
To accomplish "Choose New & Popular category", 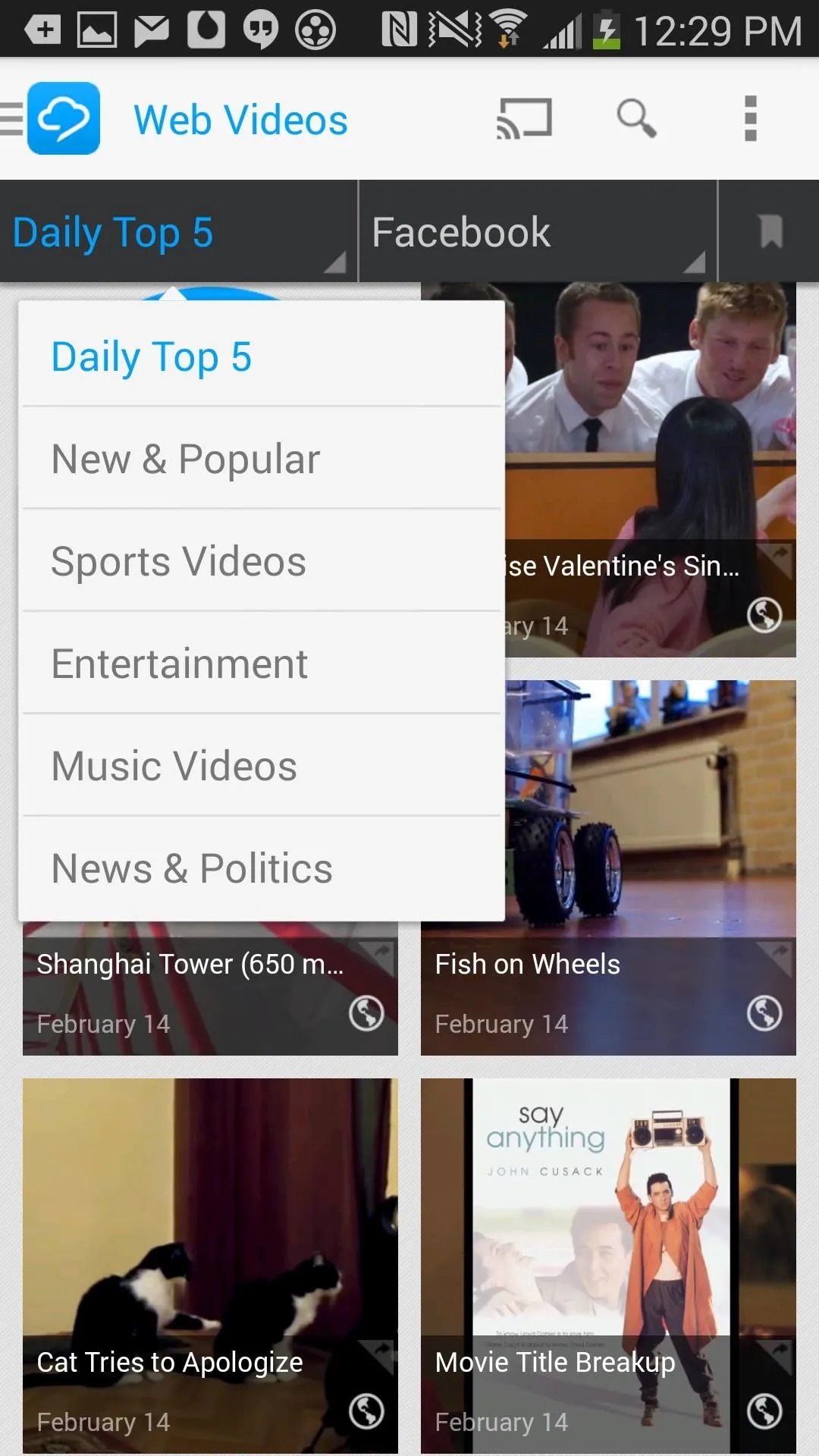I will (x=262, y=458).
